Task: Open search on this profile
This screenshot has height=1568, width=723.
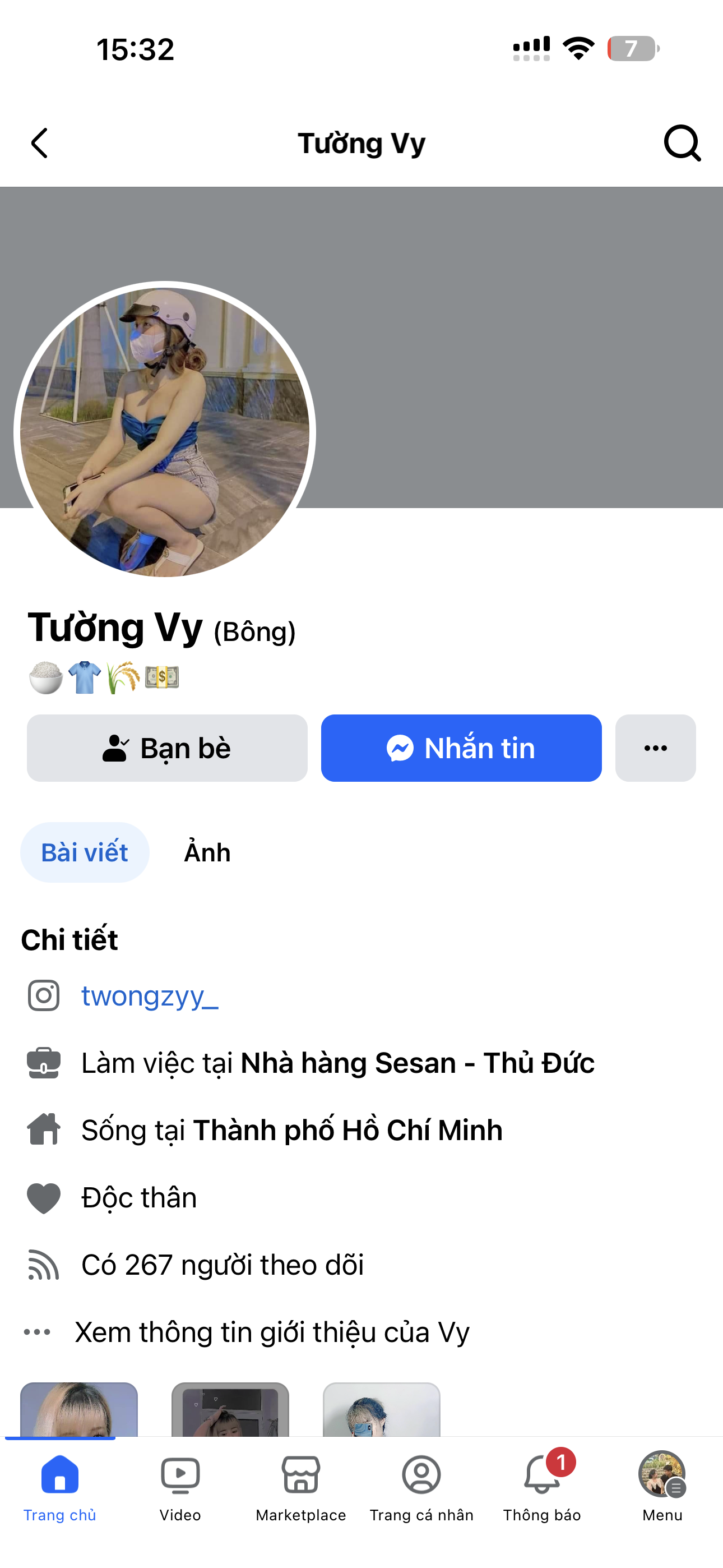Action: 682,144
